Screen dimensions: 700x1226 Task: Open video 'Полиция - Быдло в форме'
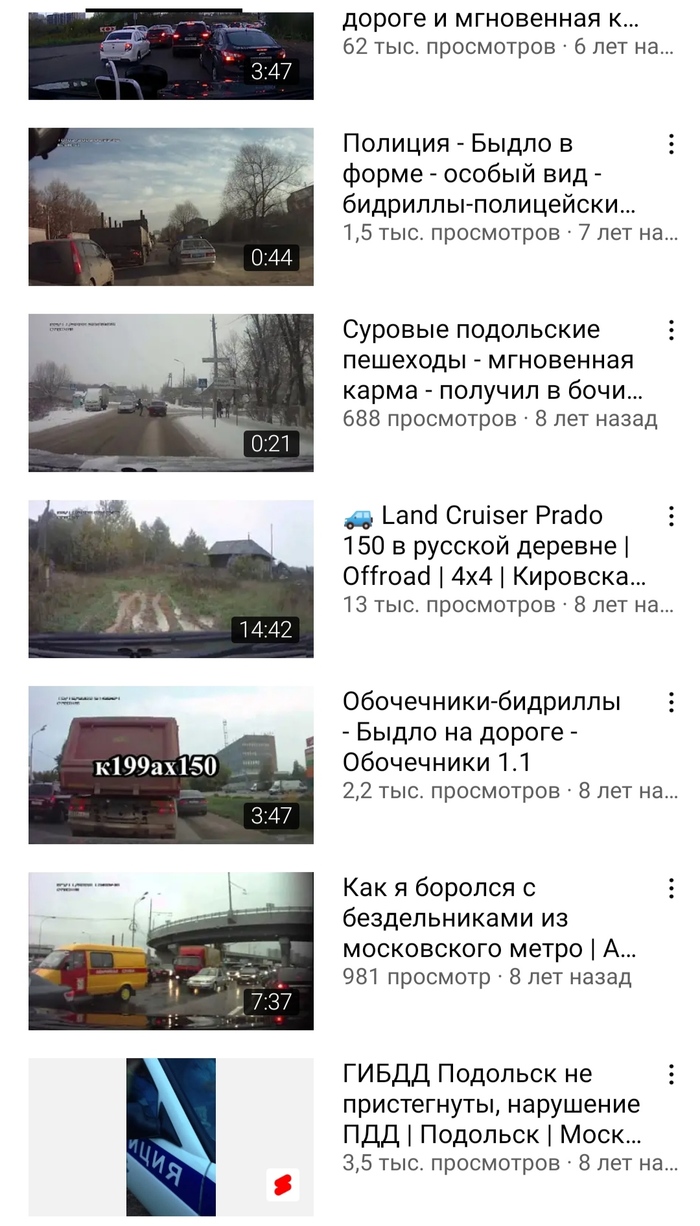[171, 207]
